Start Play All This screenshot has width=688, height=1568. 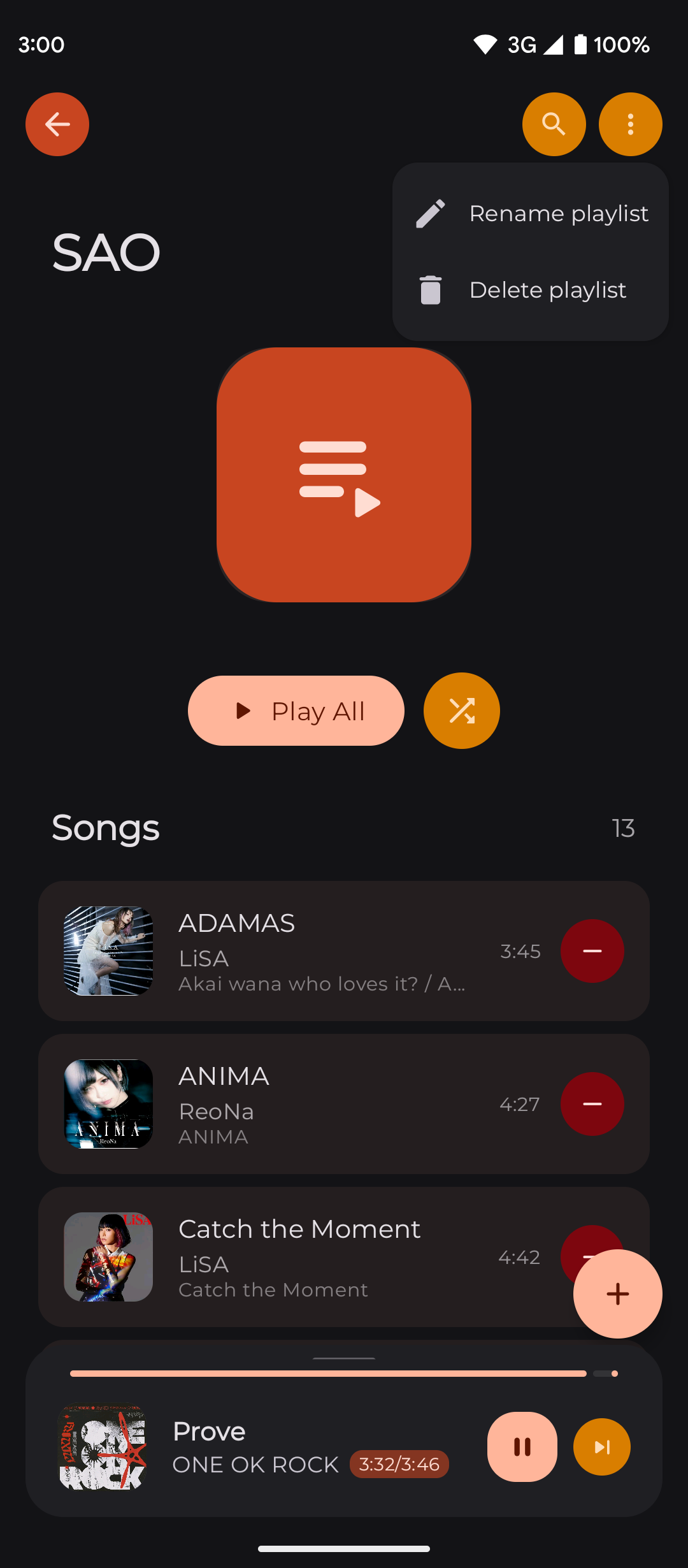coord(296,711)
